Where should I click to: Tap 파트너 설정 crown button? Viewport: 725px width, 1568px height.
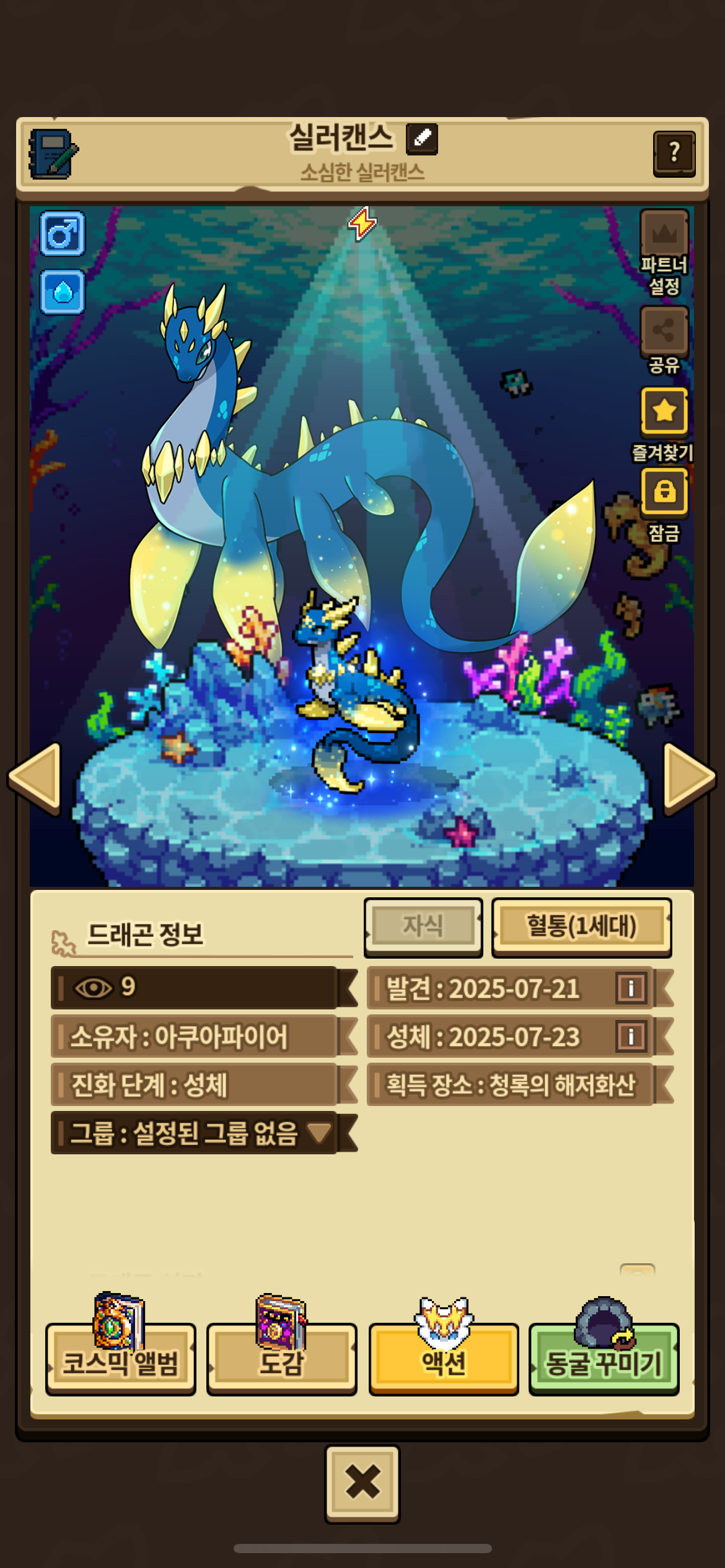pos(664,234)
